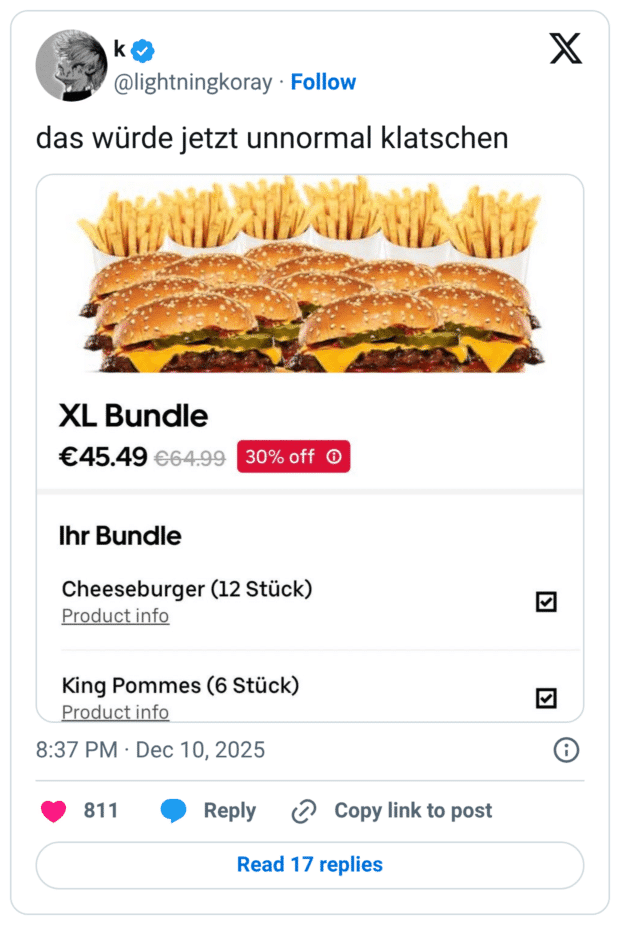The height and width of the screenshot is (925, 620).
Task: Open the profile picture of k
Action: [x=71, y=66]
